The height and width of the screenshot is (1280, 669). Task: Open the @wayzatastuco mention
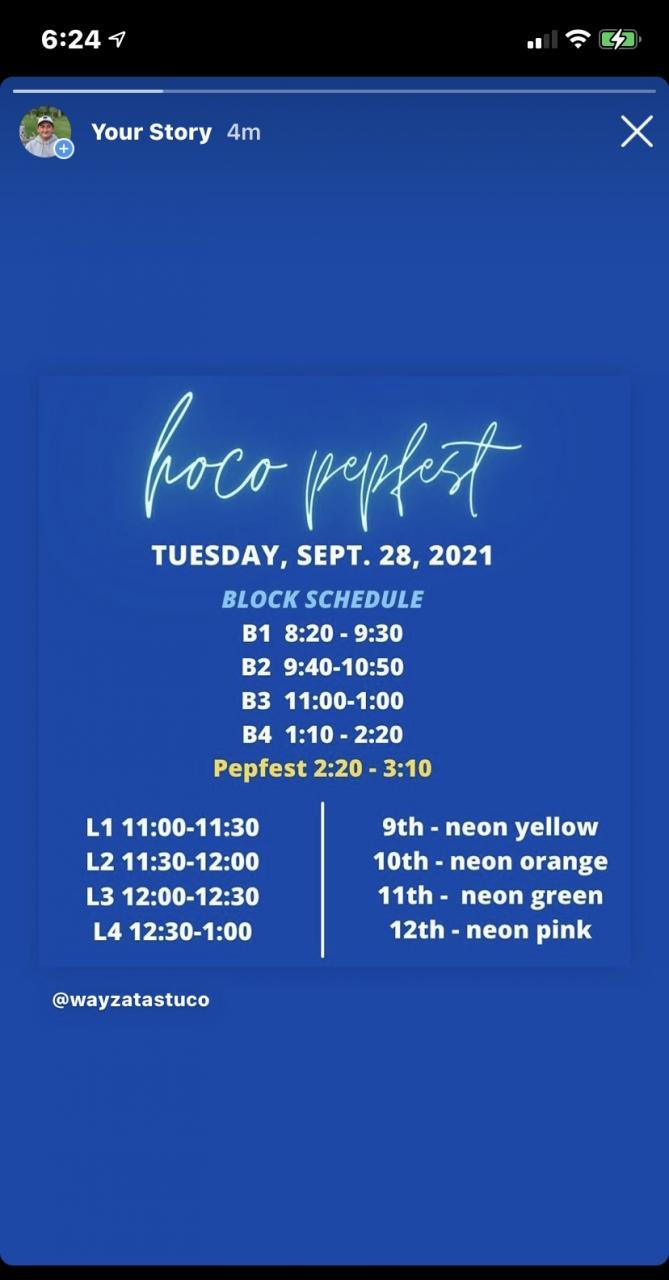(131, 999)
